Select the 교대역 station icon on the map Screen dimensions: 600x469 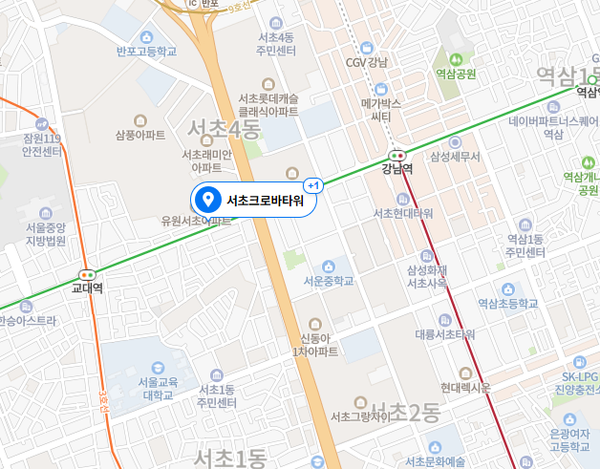pyautogui.click(x=88, y=273)
